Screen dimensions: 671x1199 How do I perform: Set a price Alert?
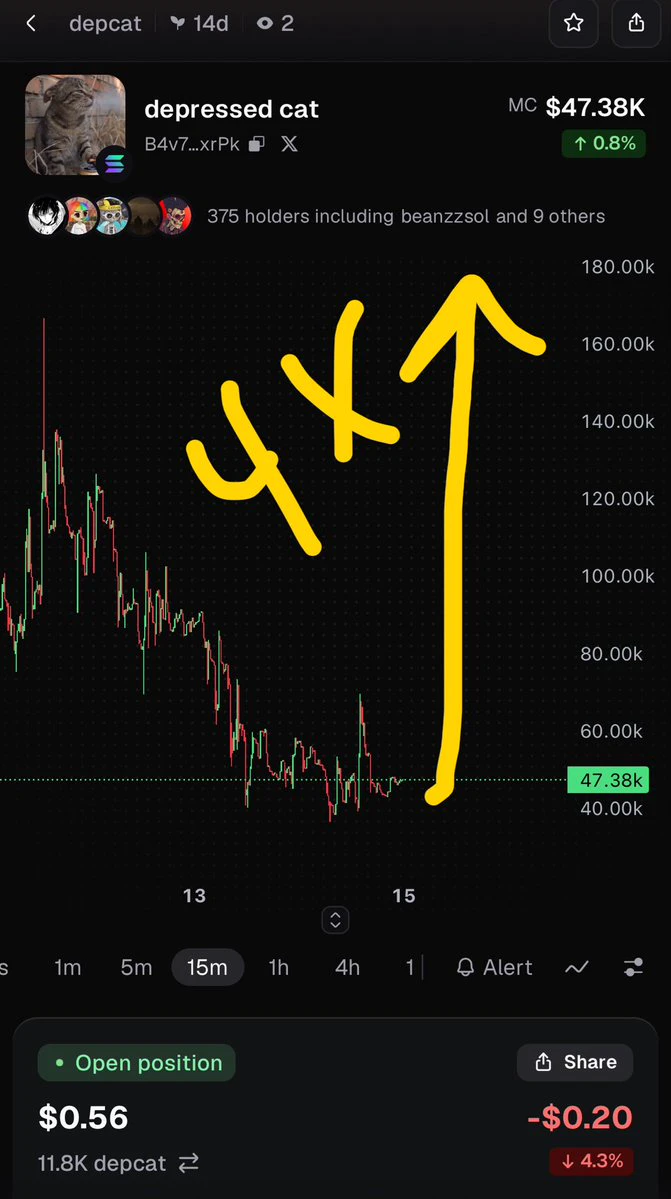tap(494, 968)
